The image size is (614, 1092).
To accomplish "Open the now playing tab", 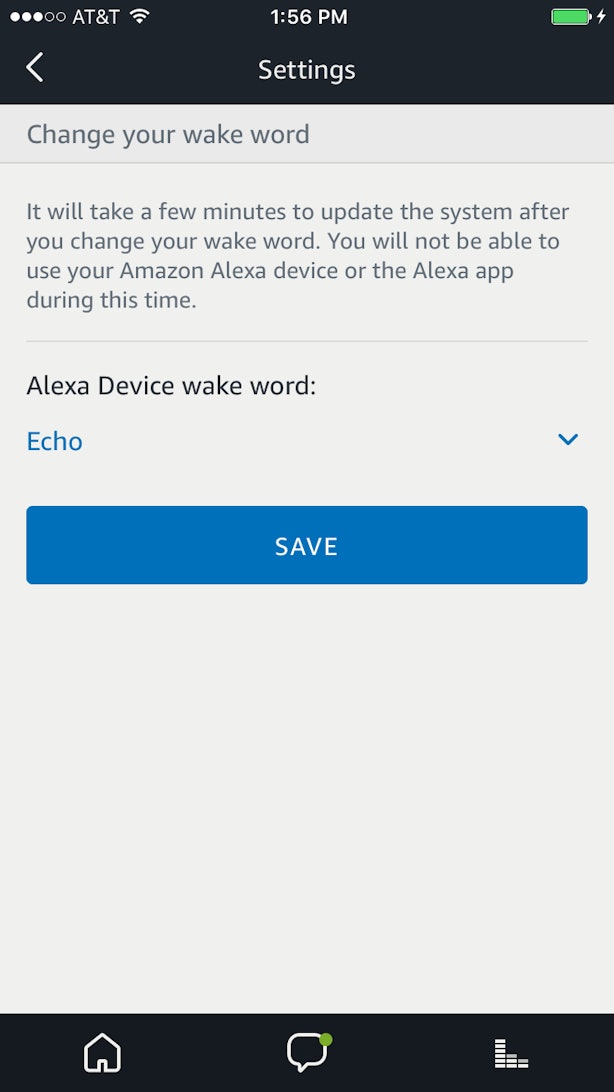I will click(511, 1052).
